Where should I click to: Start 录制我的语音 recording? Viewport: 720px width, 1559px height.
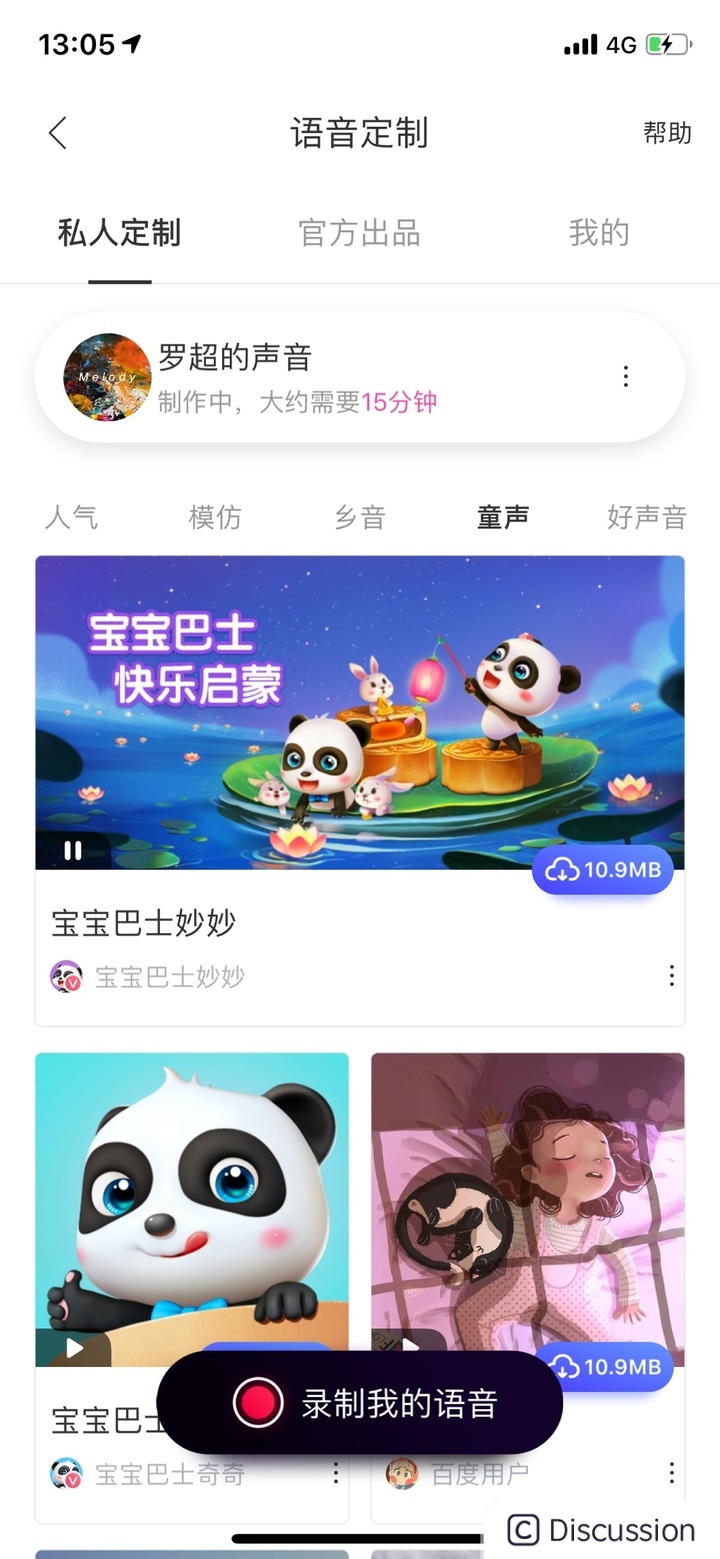pos(360,1403)
